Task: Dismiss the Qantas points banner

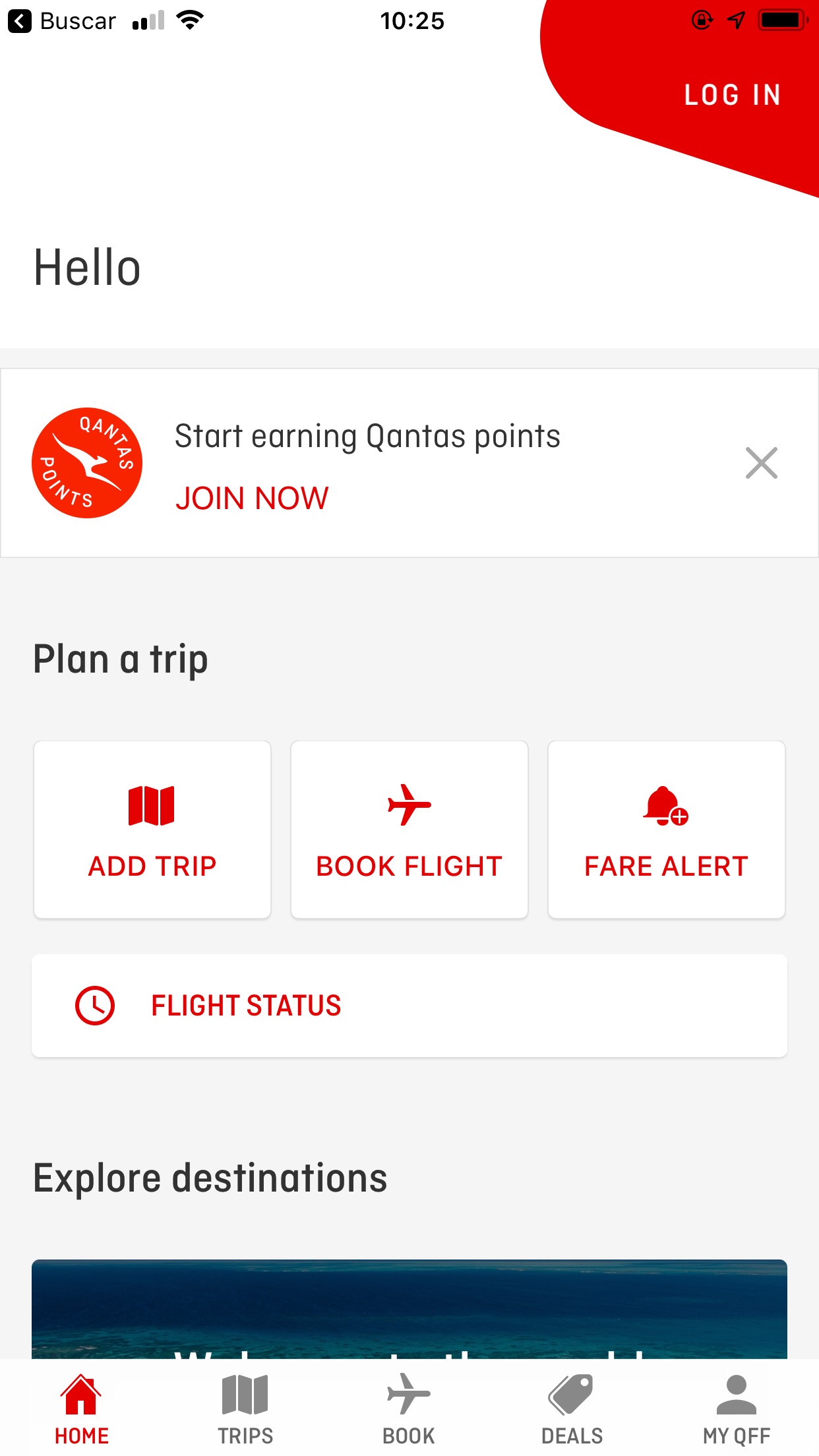Action: click(761, 463)
